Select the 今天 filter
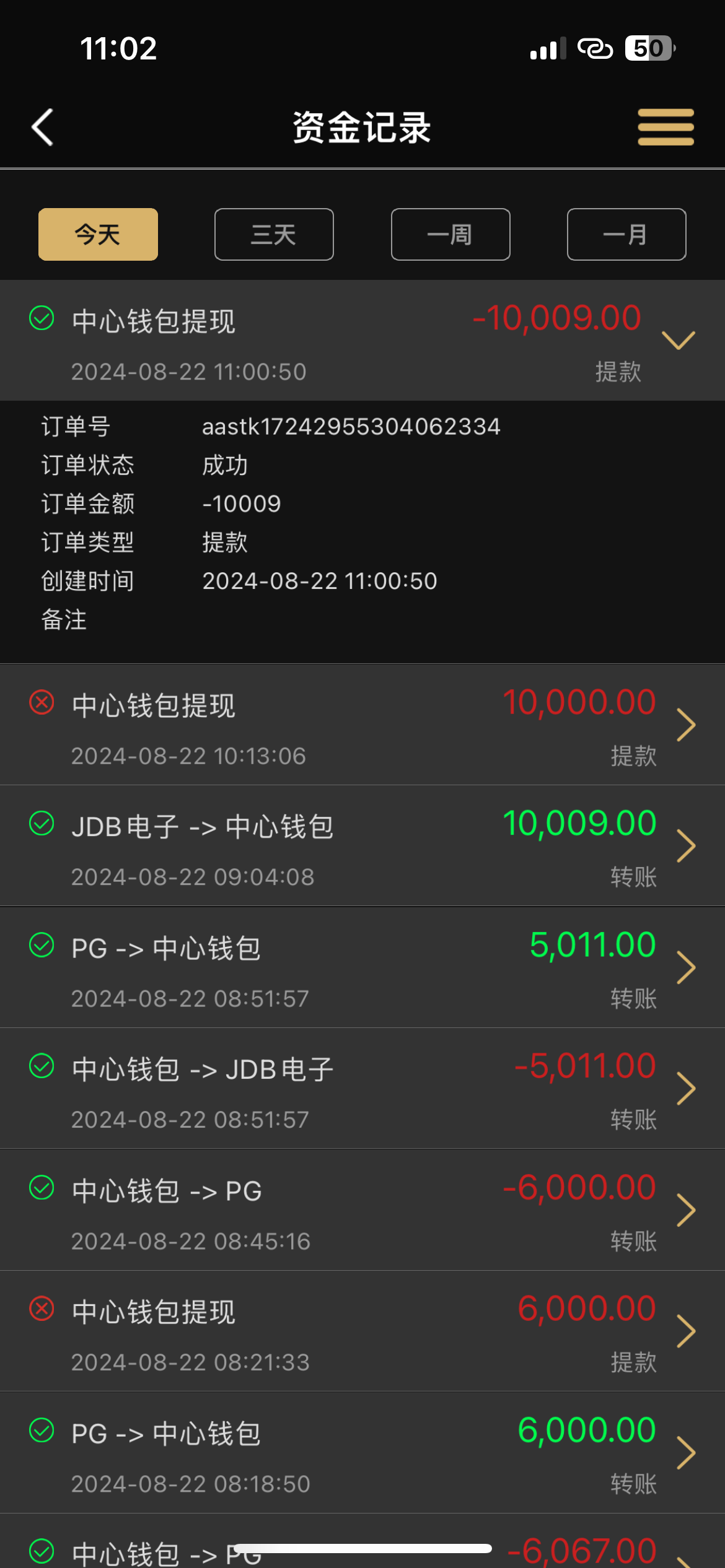The height and width of the screenshot is (1568, 725). [98, 235]
